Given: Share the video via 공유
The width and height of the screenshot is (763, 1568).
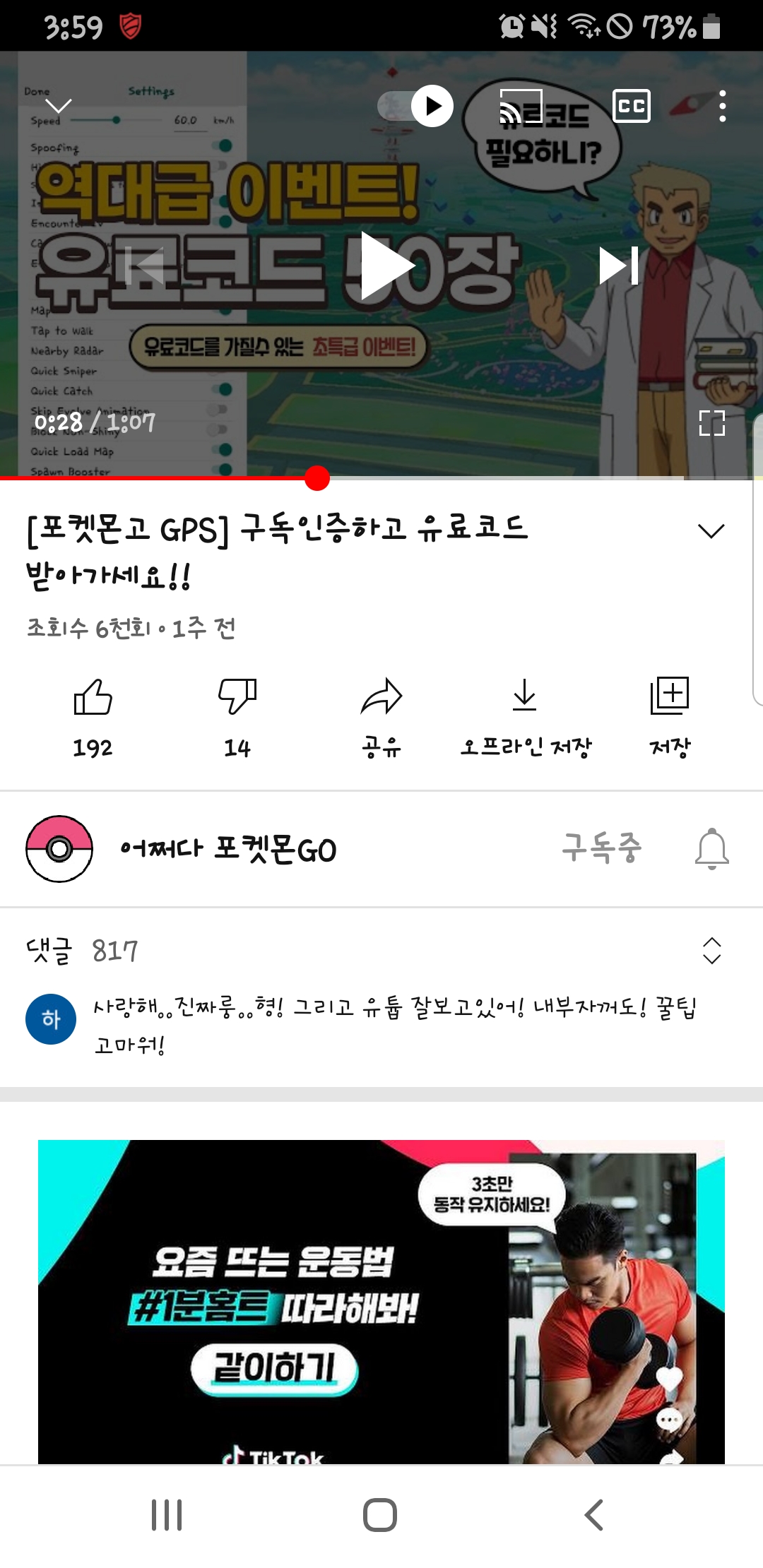Looking at the screenshot, I should (x=381, y=715).
